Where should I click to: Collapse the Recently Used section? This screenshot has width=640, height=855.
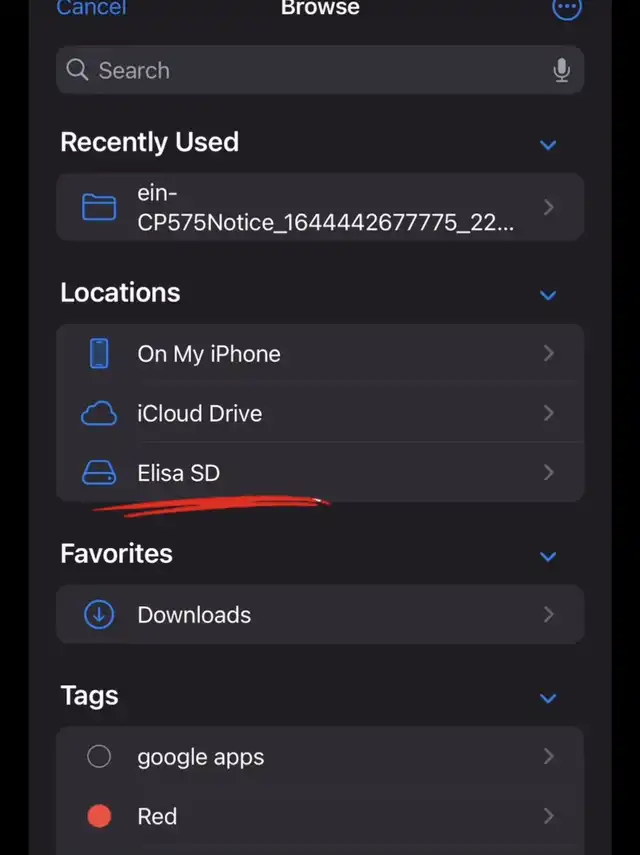(x=547, y=144)
